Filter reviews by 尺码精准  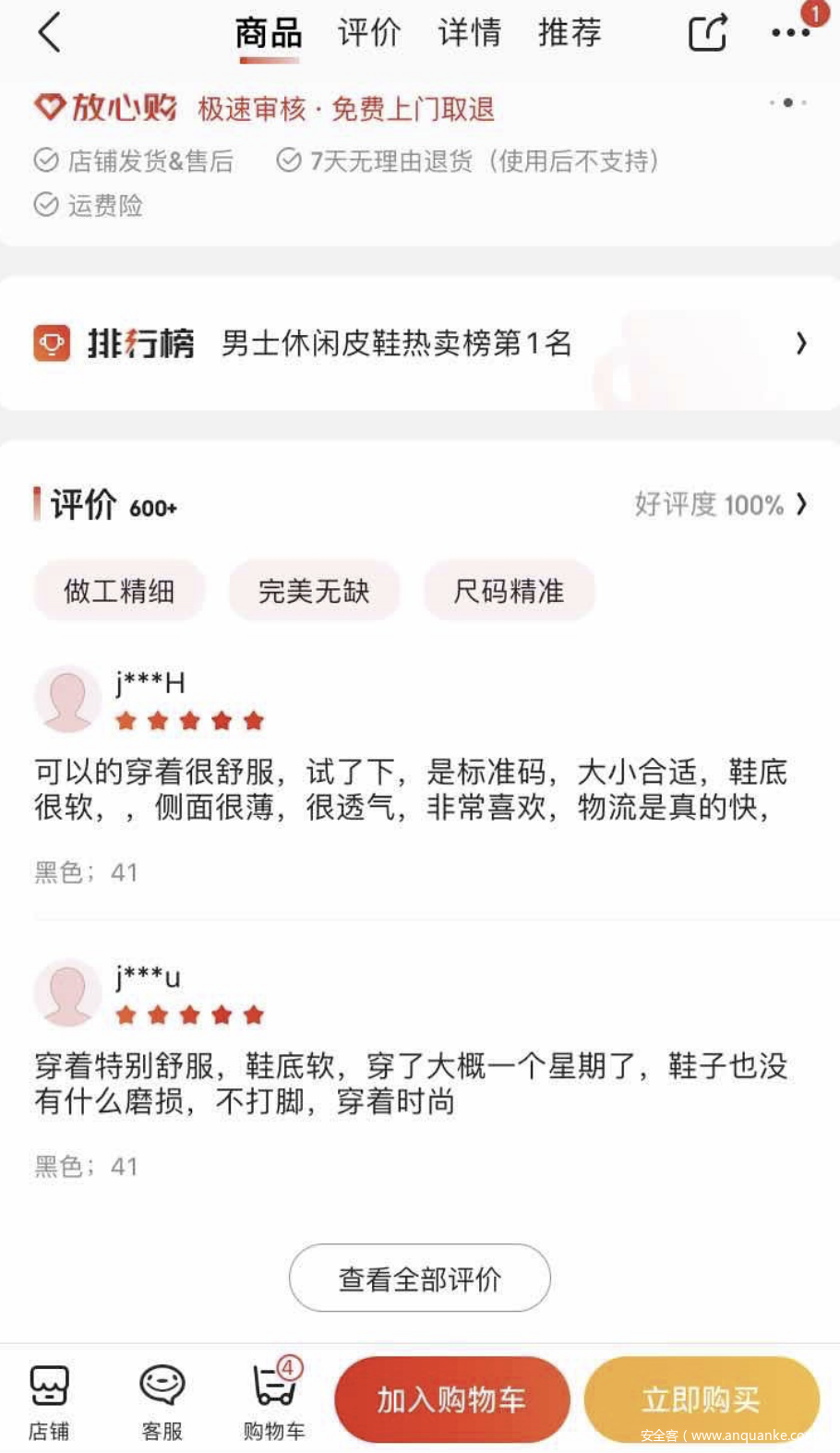point(509,591)
